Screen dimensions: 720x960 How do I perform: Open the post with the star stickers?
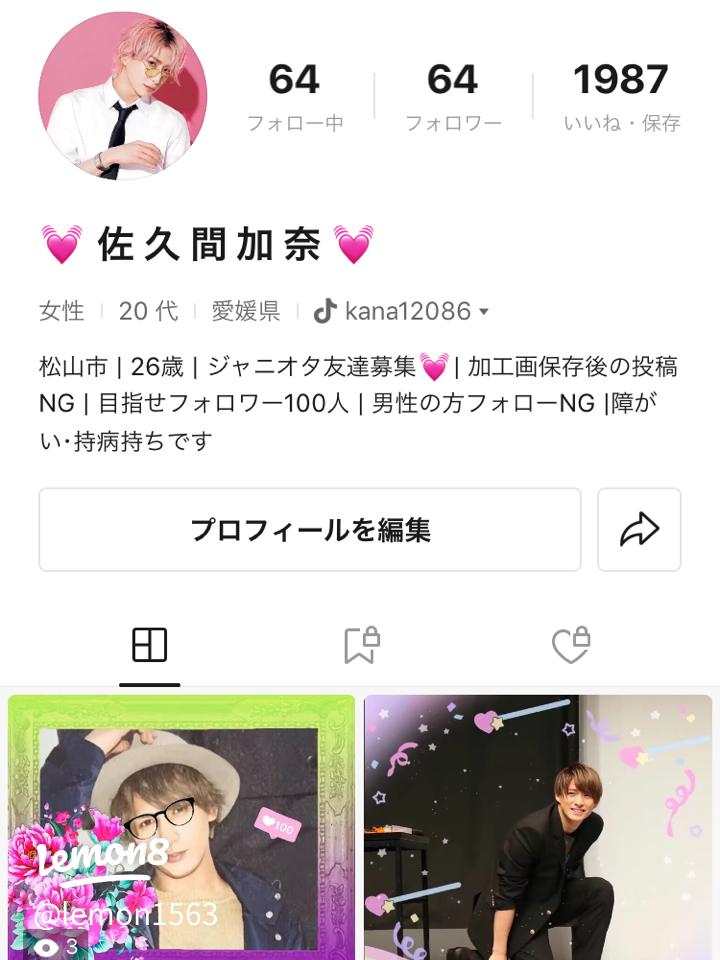[537, 828]
